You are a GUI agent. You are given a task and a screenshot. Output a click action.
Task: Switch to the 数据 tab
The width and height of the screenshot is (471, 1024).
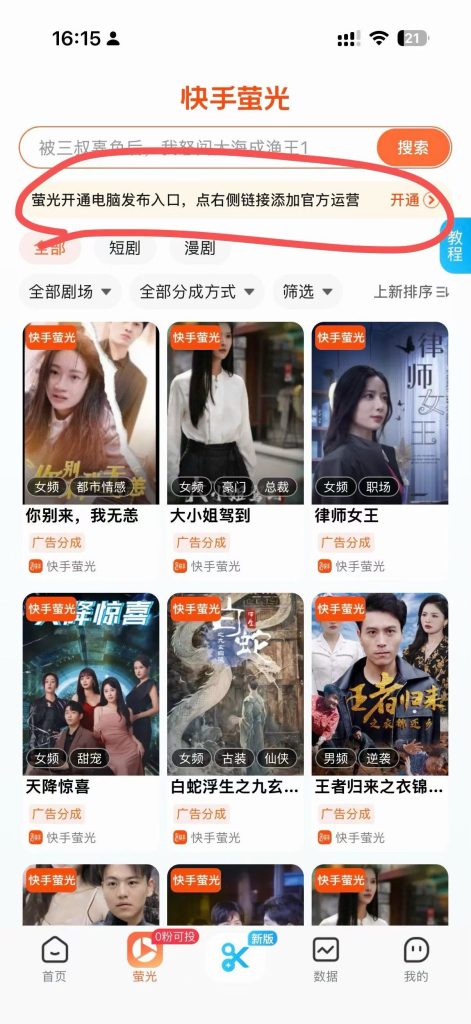tap(325, 959)
